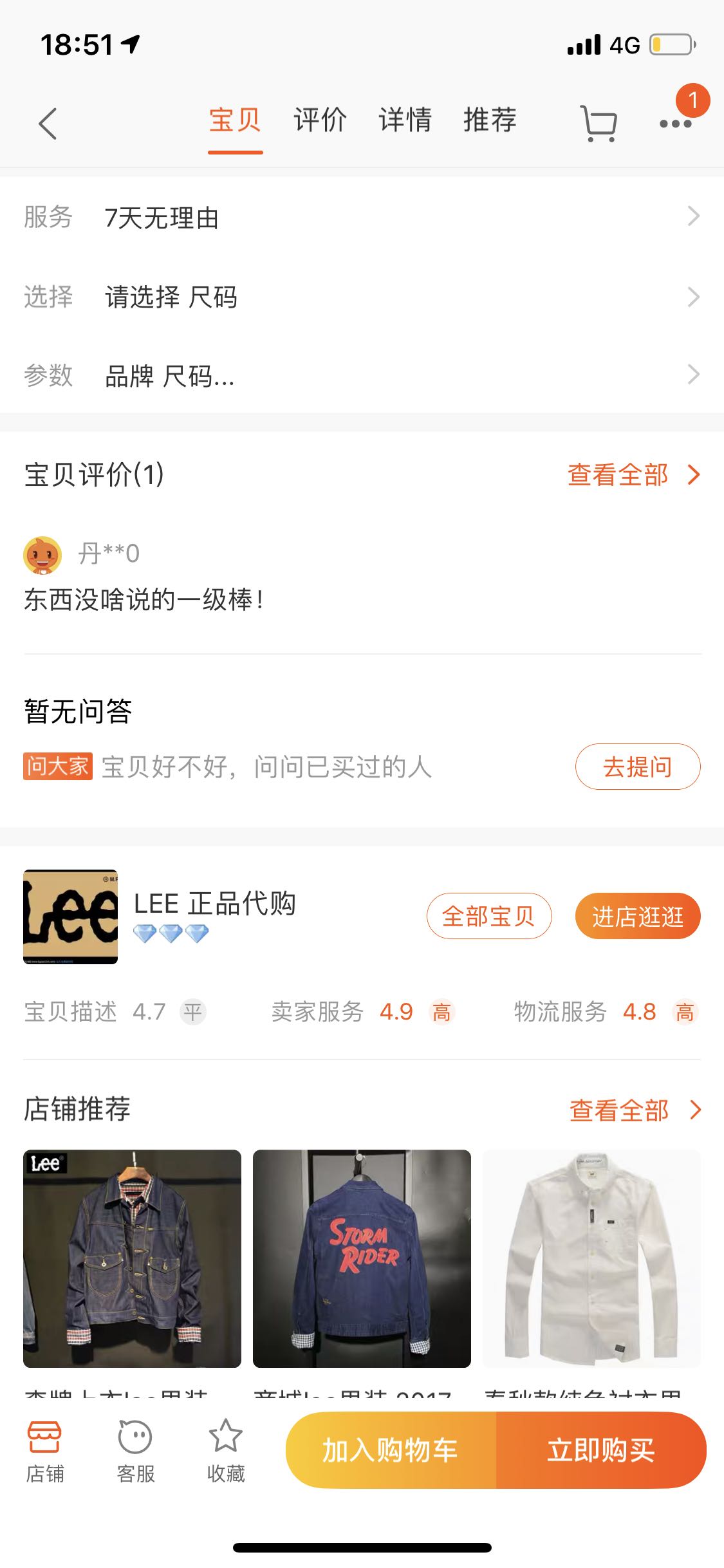This screenshot has height=1568, width=724.
Task: Open the three-dot overflow menu
Action: point(675,123)
